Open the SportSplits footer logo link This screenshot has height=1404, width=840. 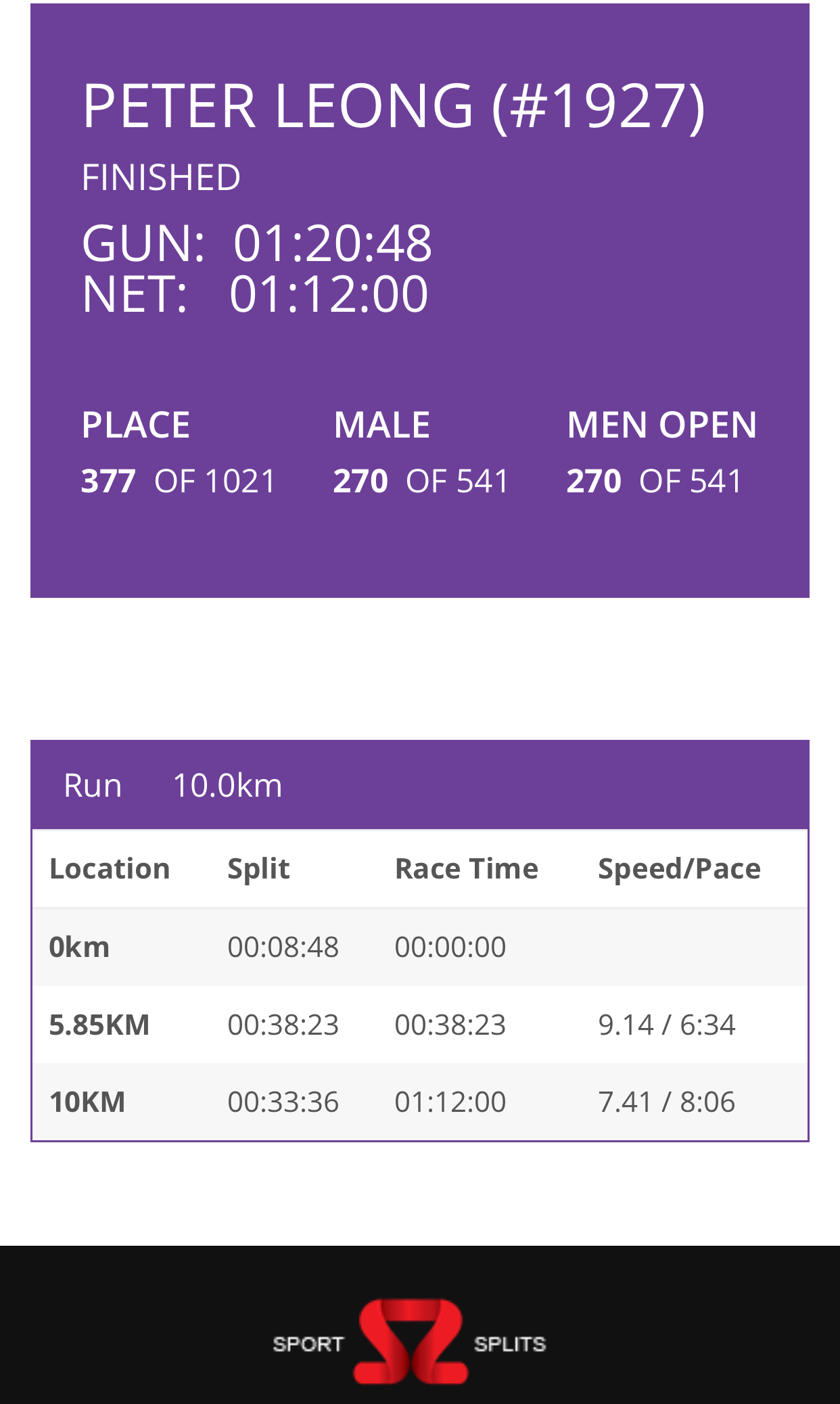[x=410, y=1341]
